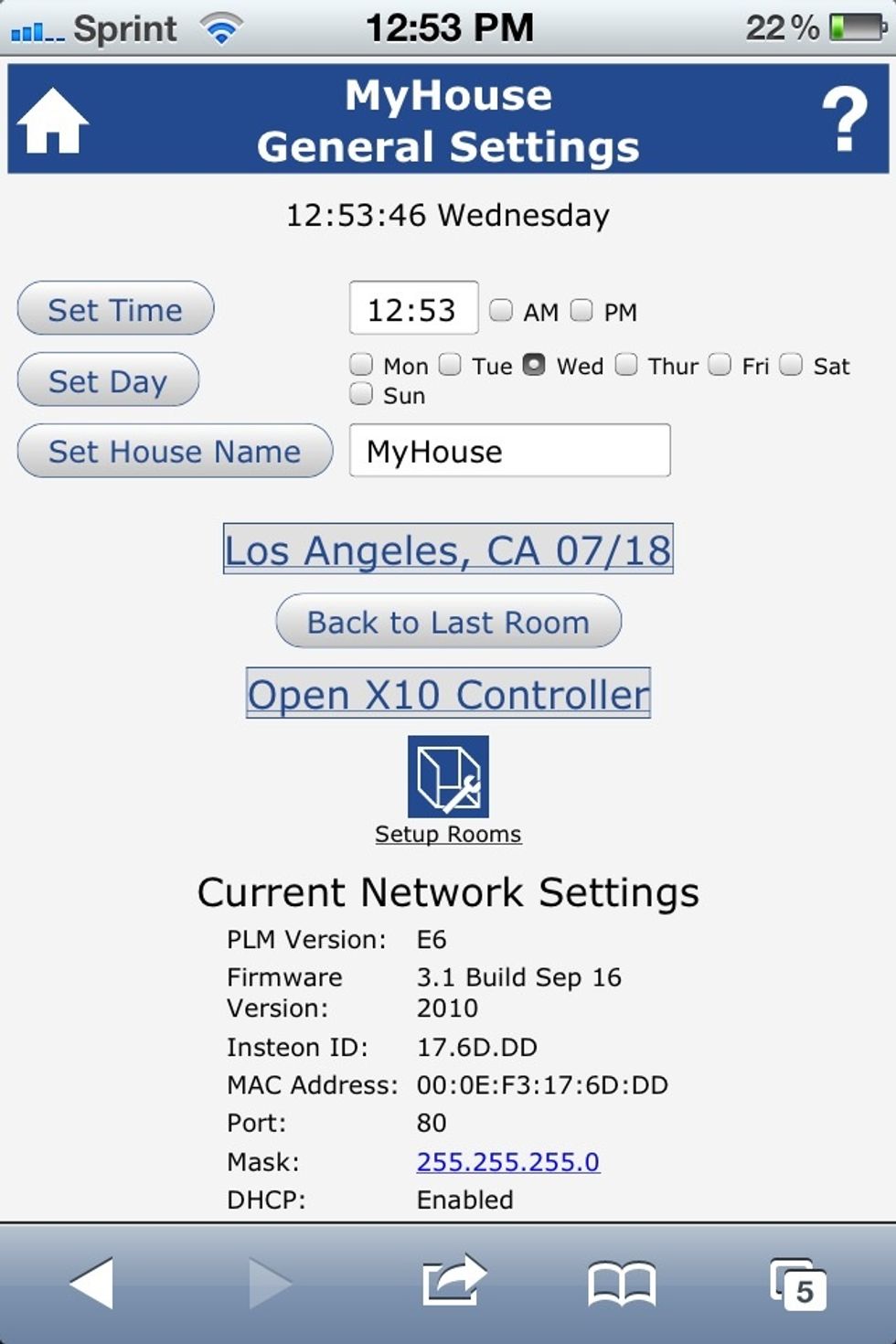Open the 255.255.255.0 mask link
The height and width of the screenshot is (1344, 896).
click(x=508, y=1161)
